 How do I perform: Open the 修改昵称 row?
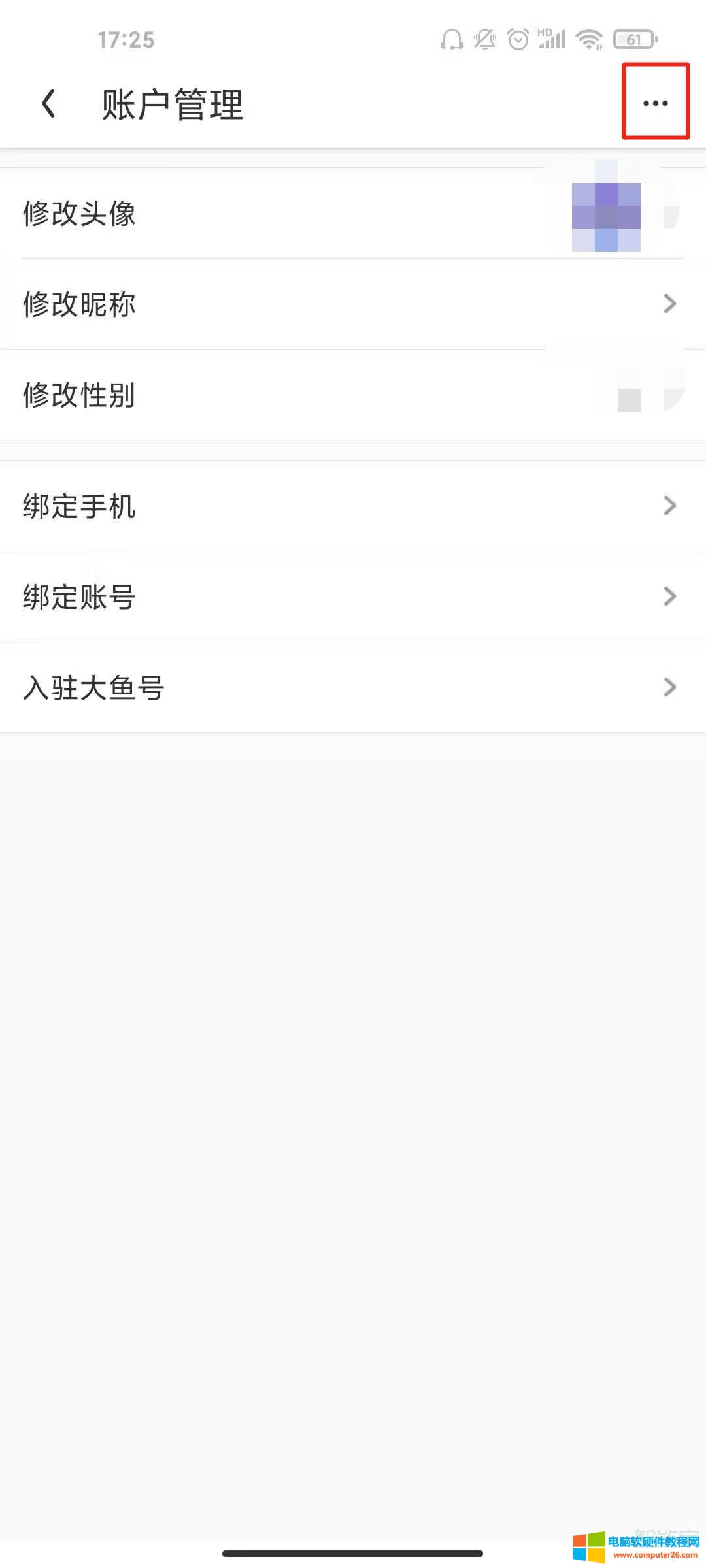[353, 304]
